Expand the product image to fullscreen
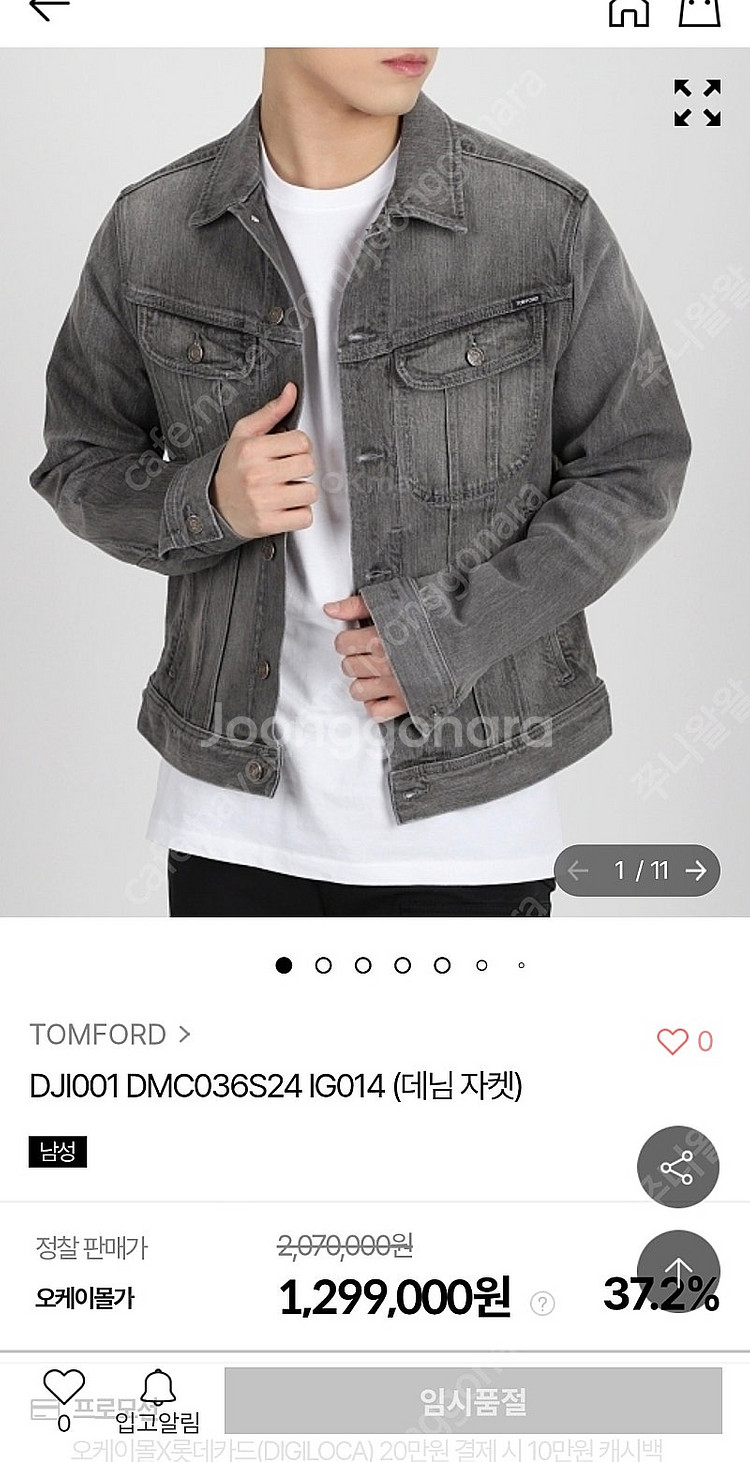 click(x=697, y=103)
